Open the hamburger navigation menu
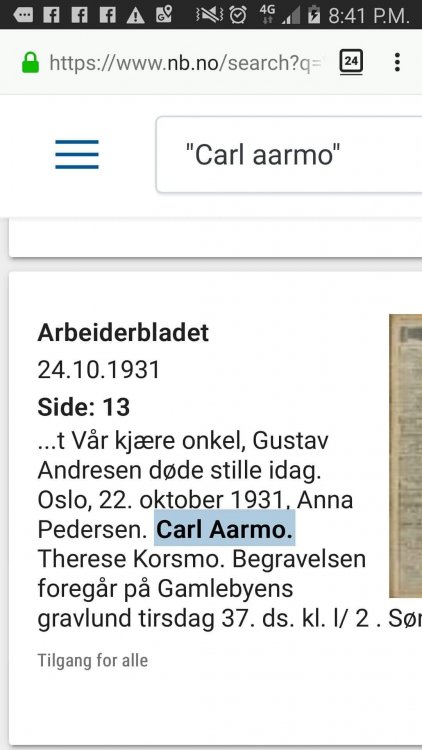The height and width of the screenshot is (750, 422). [x=77, y=154]
